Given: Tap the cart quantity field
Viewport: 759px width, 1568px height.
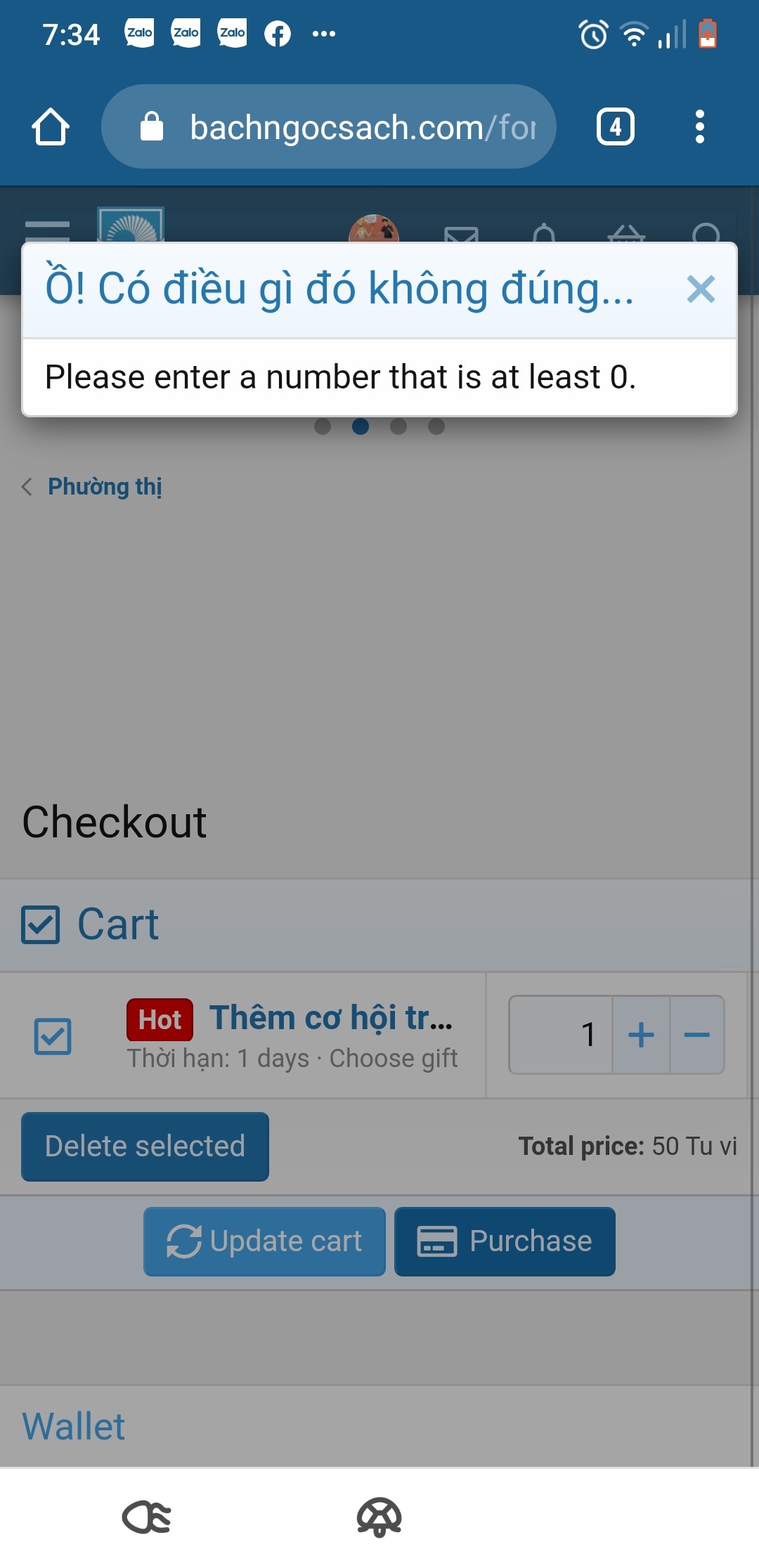Looking at the screenshot, I should coord(561,1035).
